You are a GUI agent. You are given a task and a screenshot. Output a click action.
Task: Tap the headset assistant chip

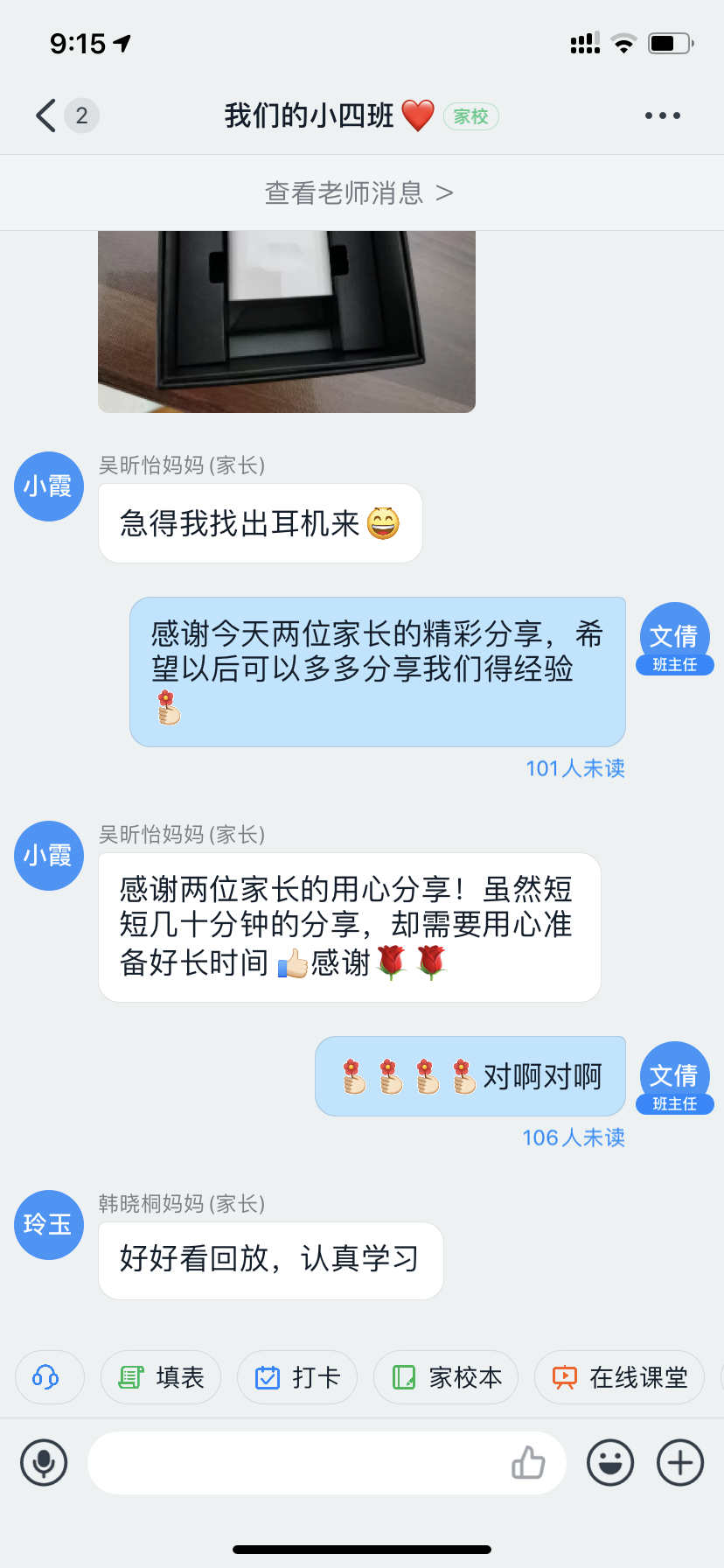coord(50,1377)
